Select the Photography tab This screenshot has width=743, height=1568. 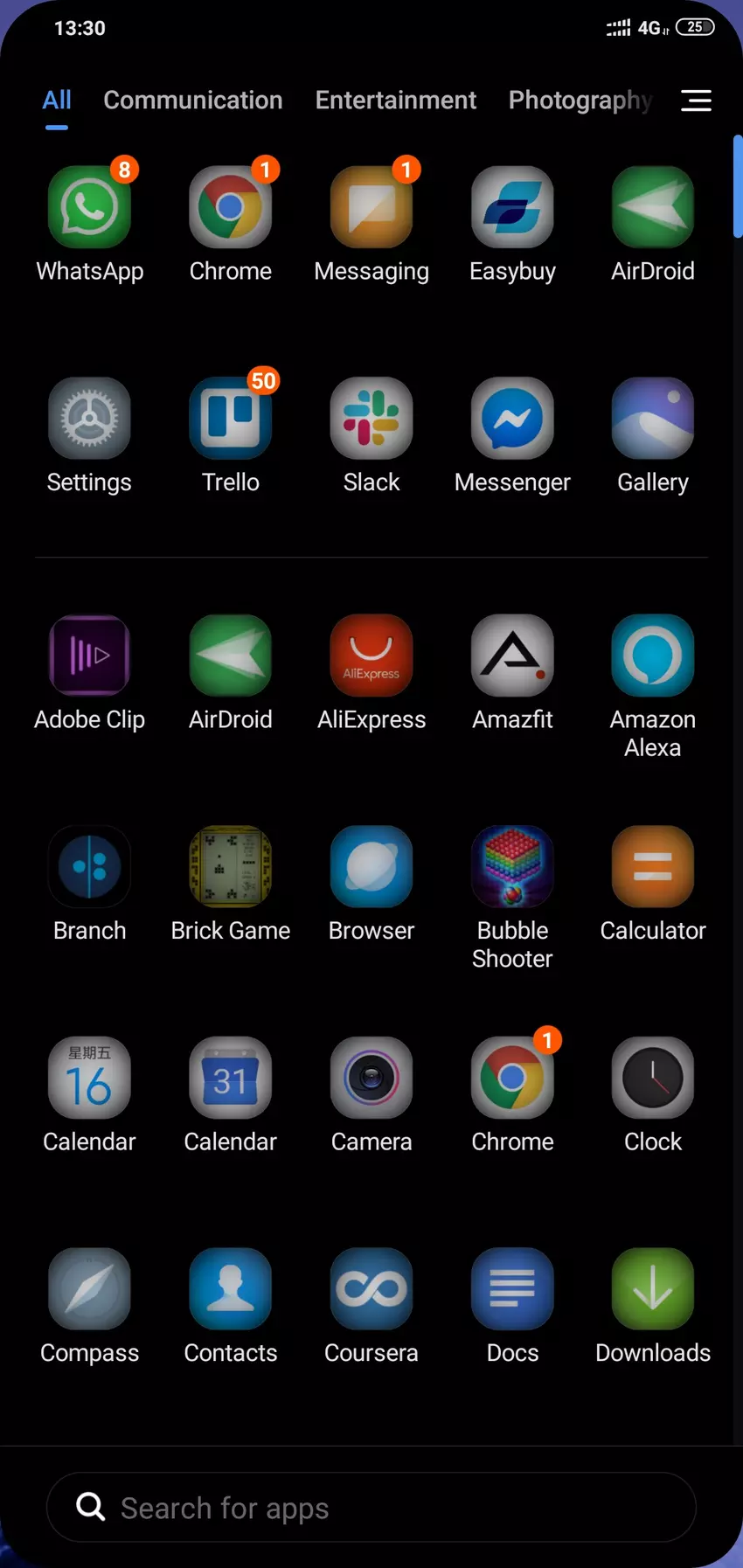point(580,101)
